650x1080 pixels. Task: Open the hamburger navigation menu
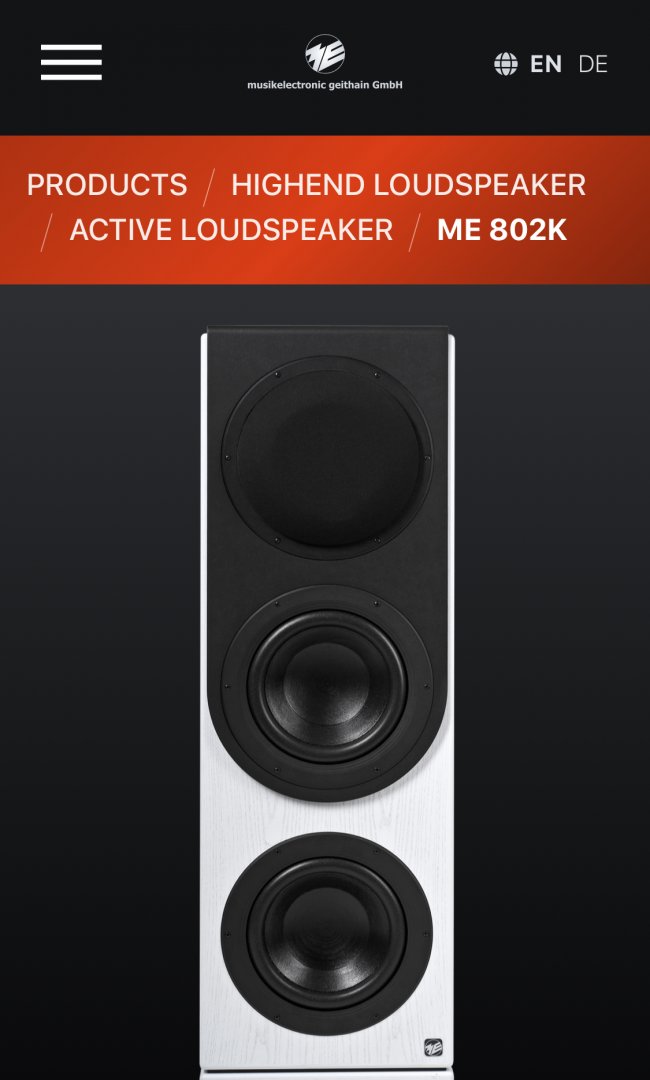[x=71, y=63]
